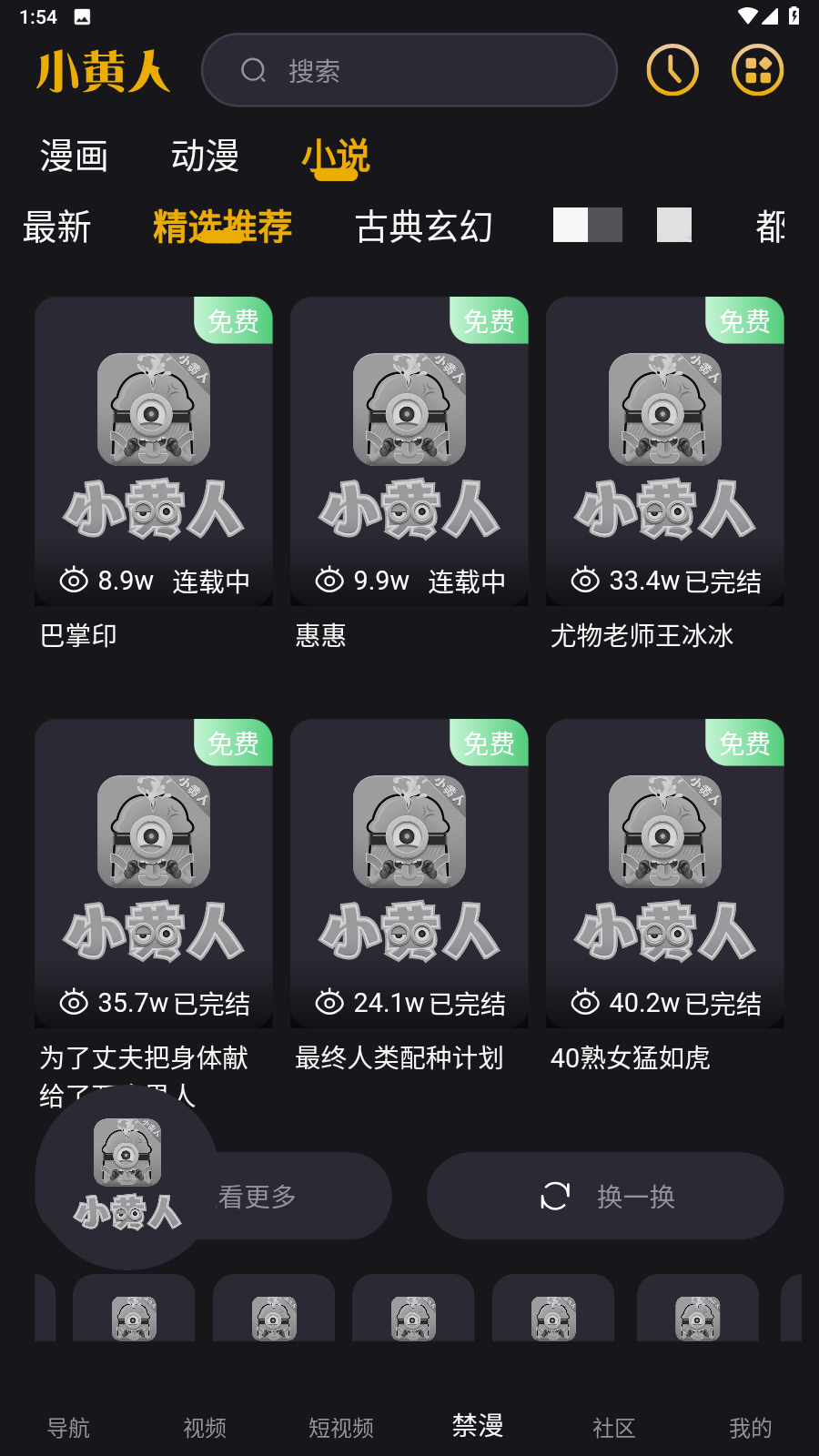Select the 最新 sub-tab
This screenshot has width=819, height=1456.
pyautogui.click(x=56, y=227)
